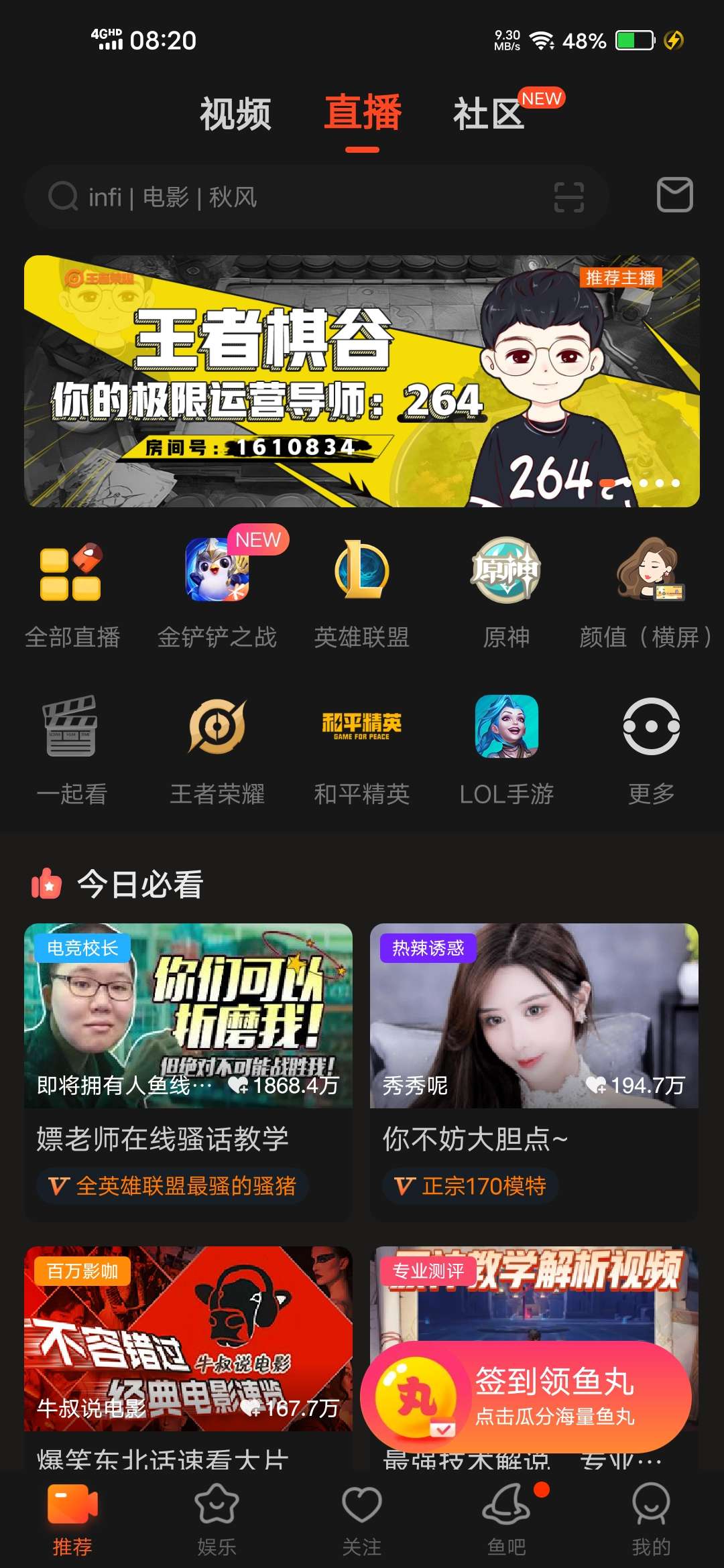The height and width of the screenshot is (1568, 724).
Task: Select the 英雄联盟 category
Action: click(x=362, y=593)
